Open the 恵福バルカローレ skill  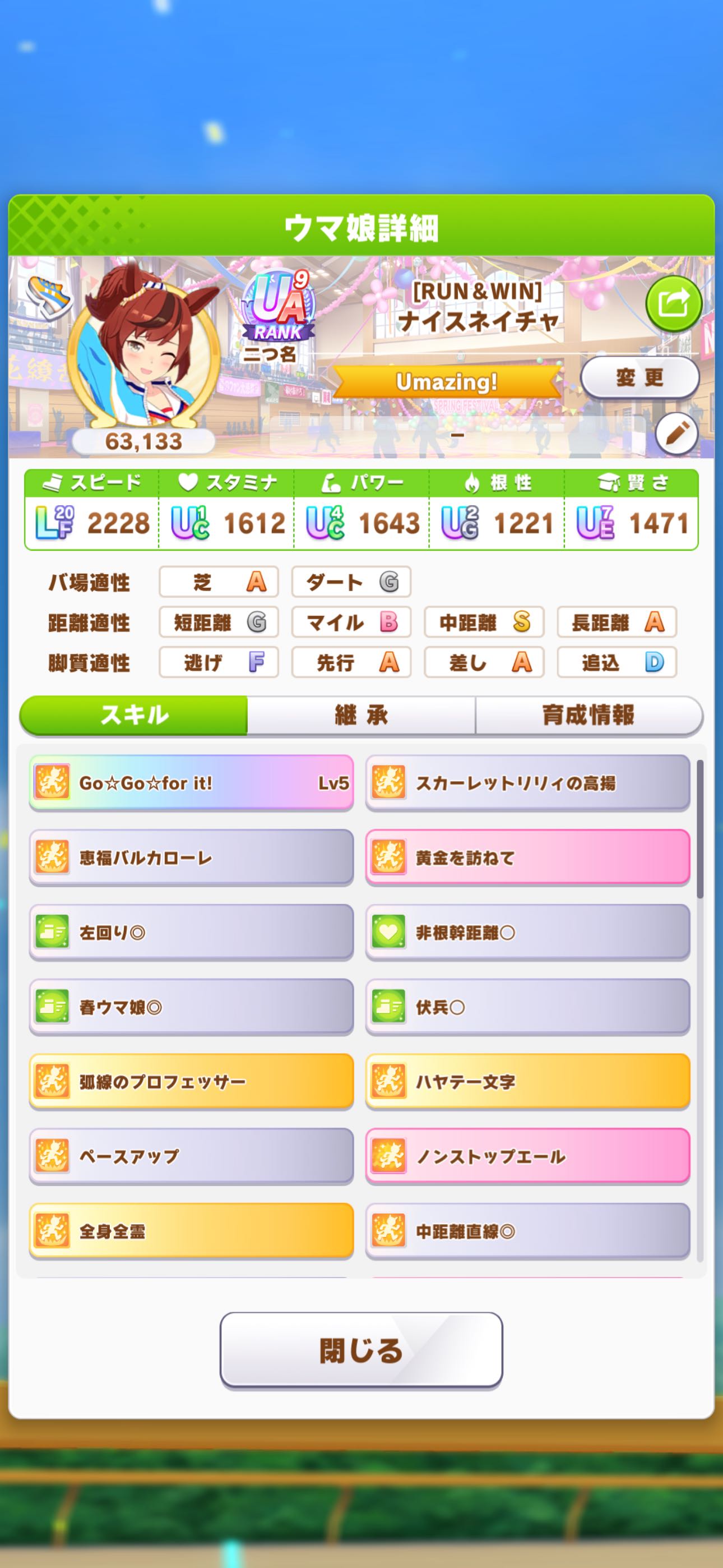point(191,857)
